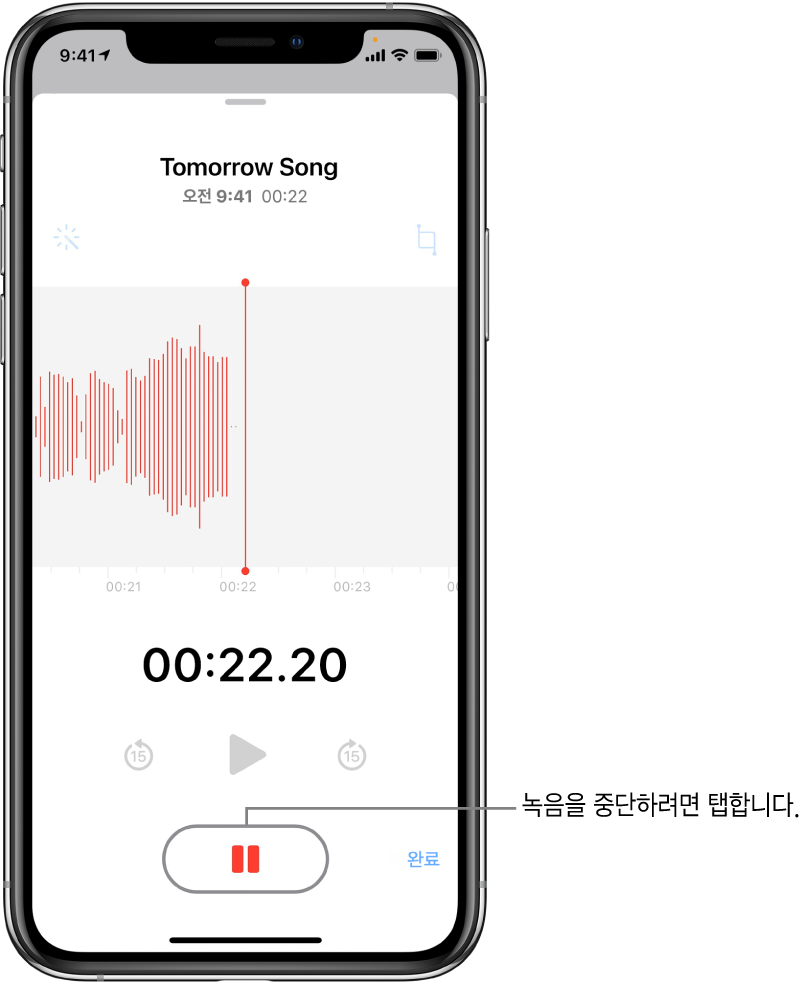
Task: Play the Tomorrow Song recording
Action: [x=246, y=755]
